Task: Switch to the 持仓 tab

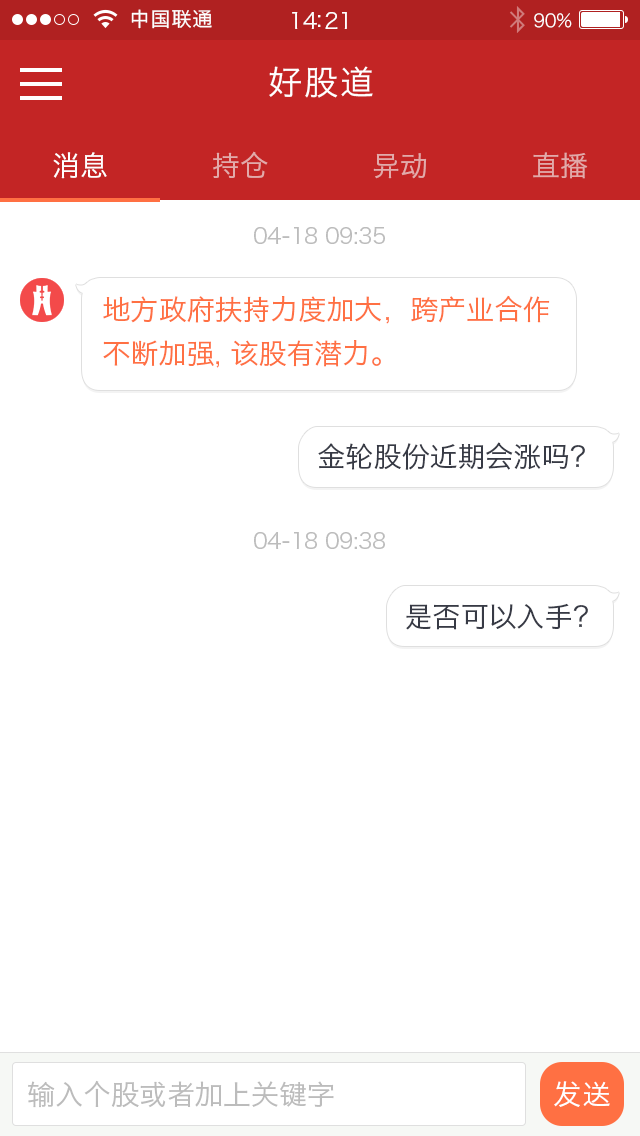Action: (x=240, y=166)
